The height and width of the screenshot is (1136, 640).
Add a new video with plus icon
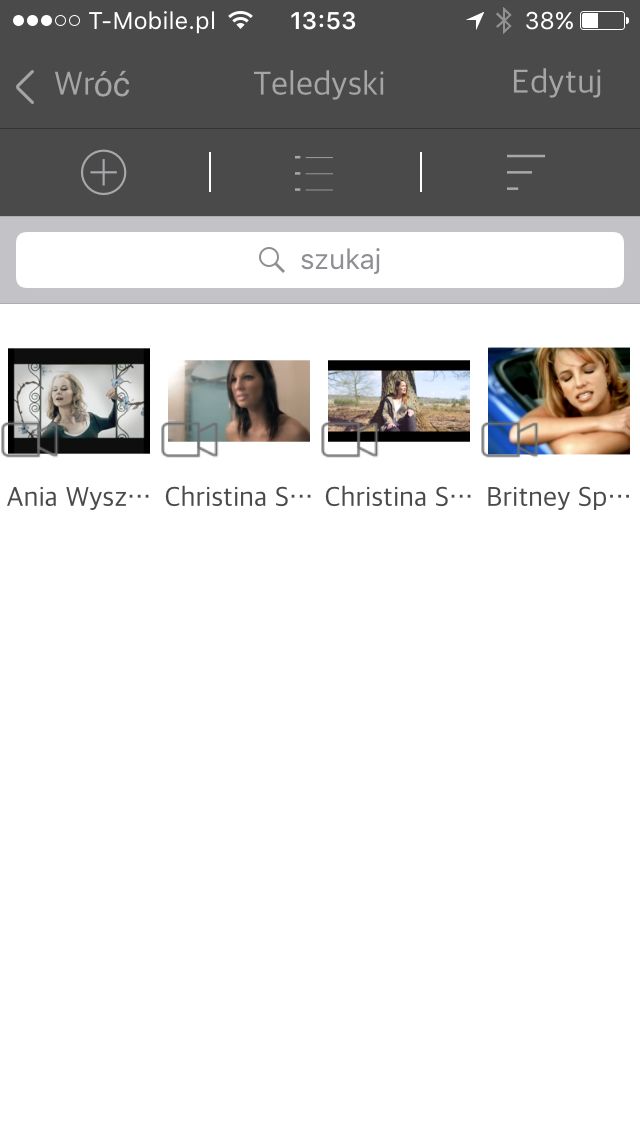[103, 173]
